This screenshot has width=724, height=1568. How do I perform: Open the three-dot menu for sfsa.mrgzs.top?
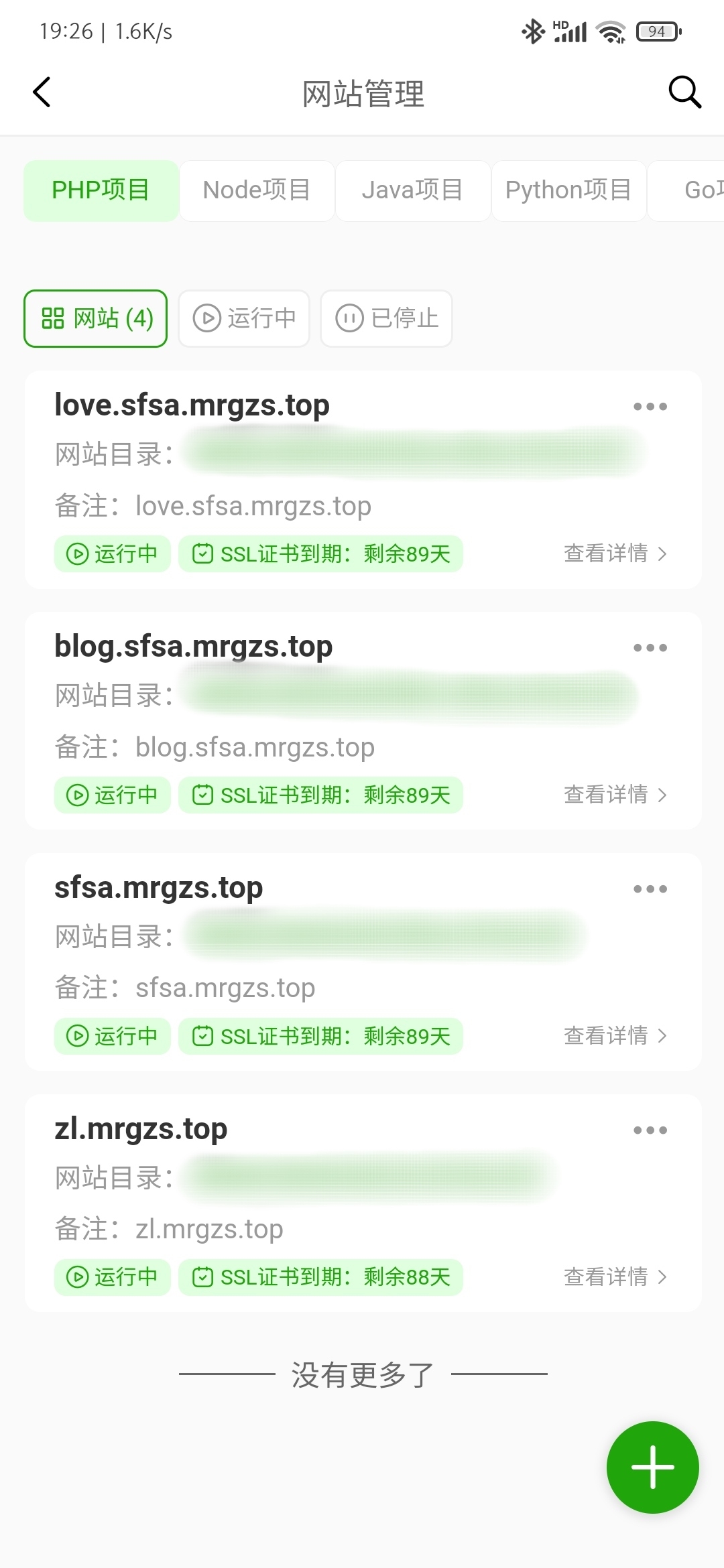[x=650, y=889]
